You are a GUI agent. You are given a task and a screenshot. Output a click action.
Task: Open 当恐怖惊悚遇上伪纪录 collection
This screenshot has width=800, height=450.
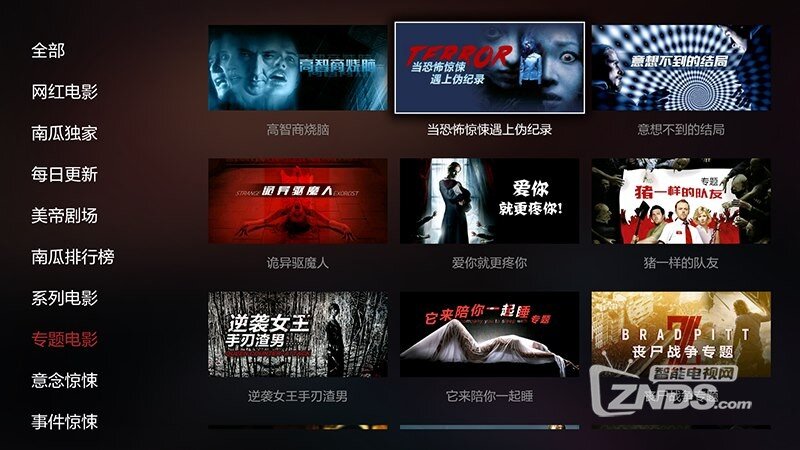pos(489,68)
